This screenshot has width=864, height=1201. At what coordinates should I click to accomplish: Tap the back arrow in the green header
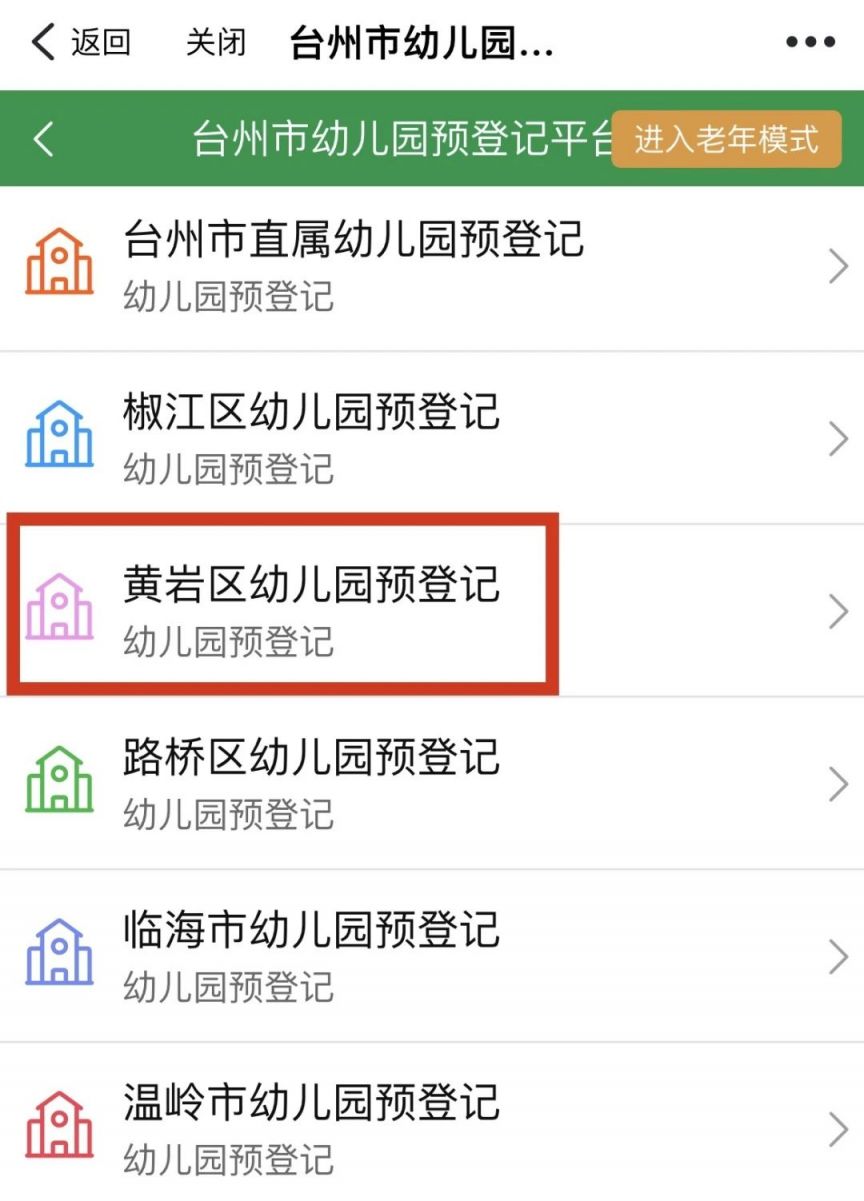point(44,139)
